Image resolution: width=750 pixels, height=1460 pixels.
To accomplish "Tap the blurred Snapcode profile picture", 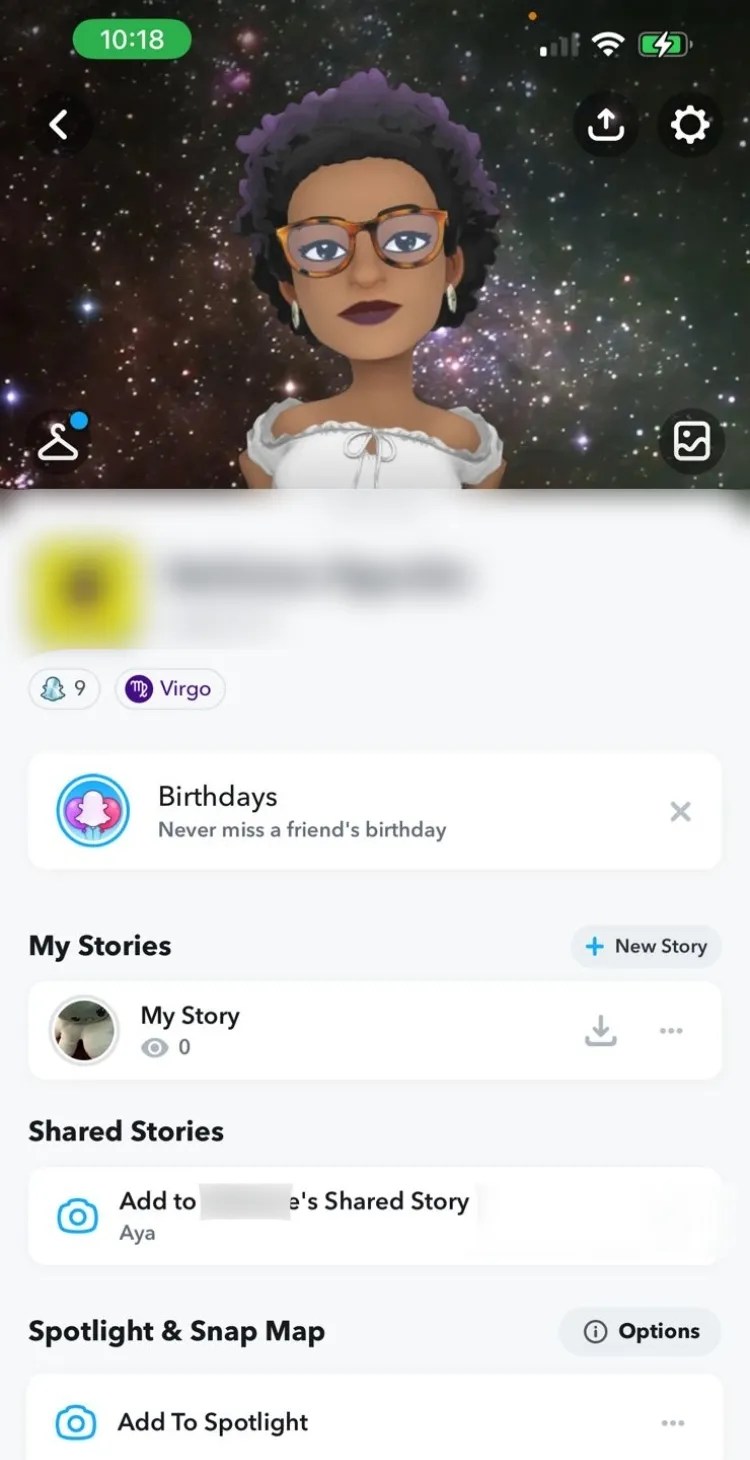I will [x=85, y=591].
